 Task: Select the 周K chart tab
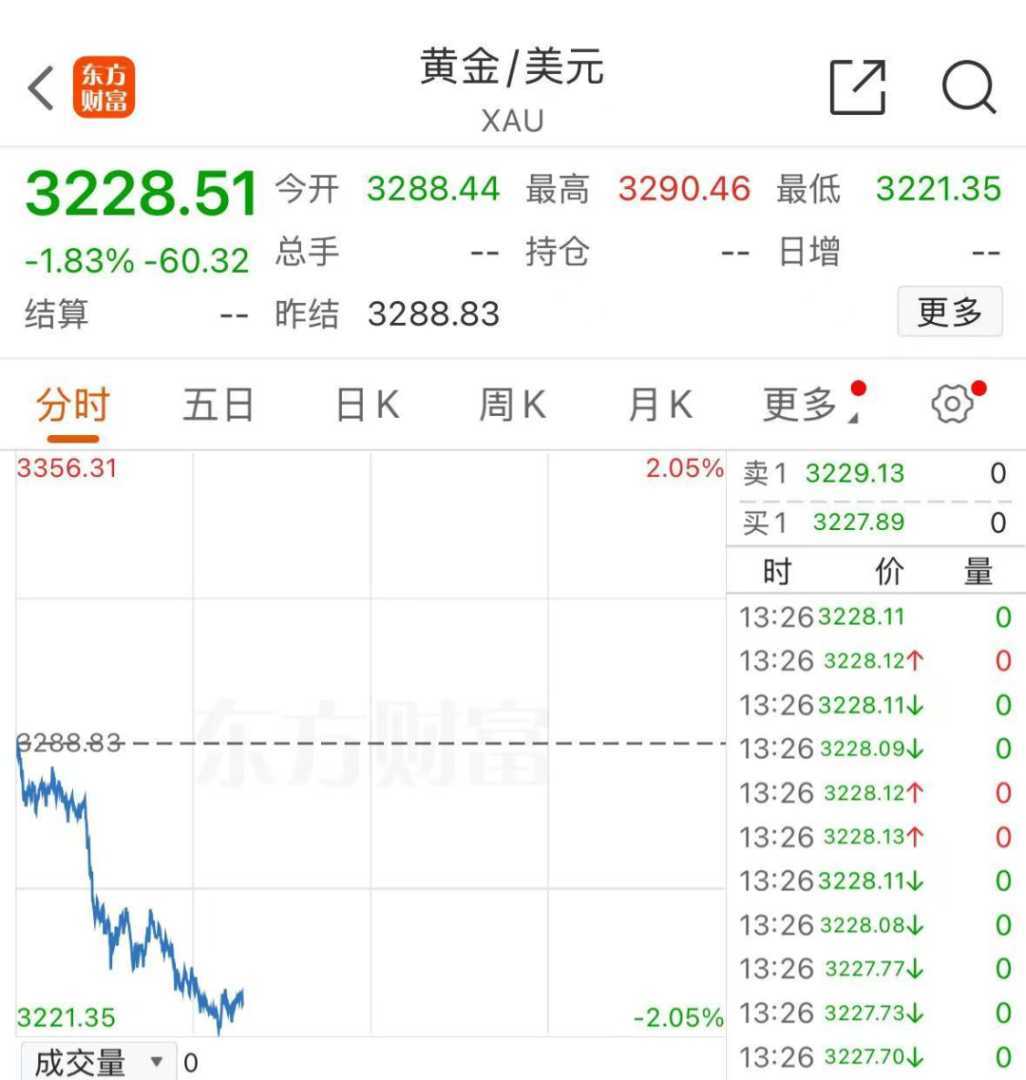point(512,406)
